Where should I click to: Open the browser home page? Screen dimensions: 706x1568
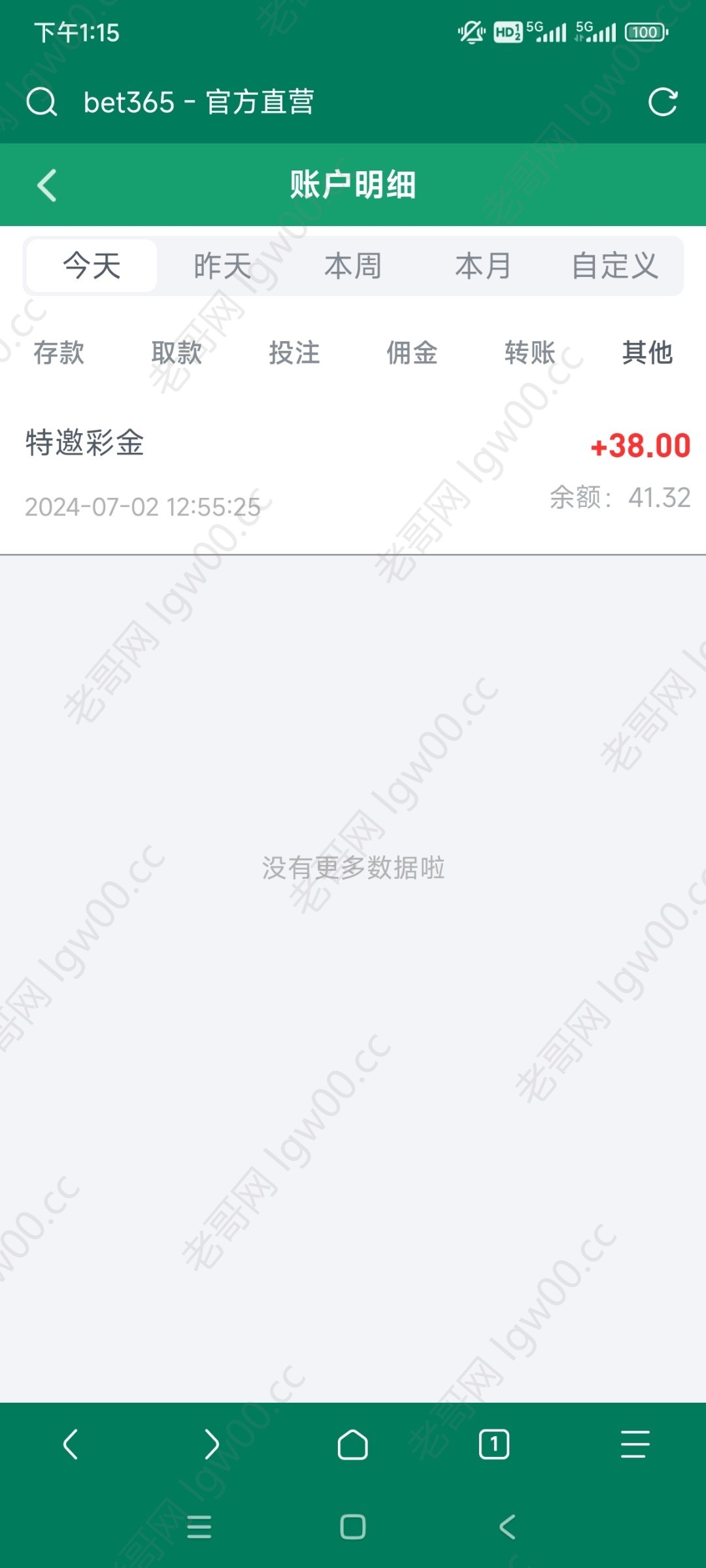353,1444
